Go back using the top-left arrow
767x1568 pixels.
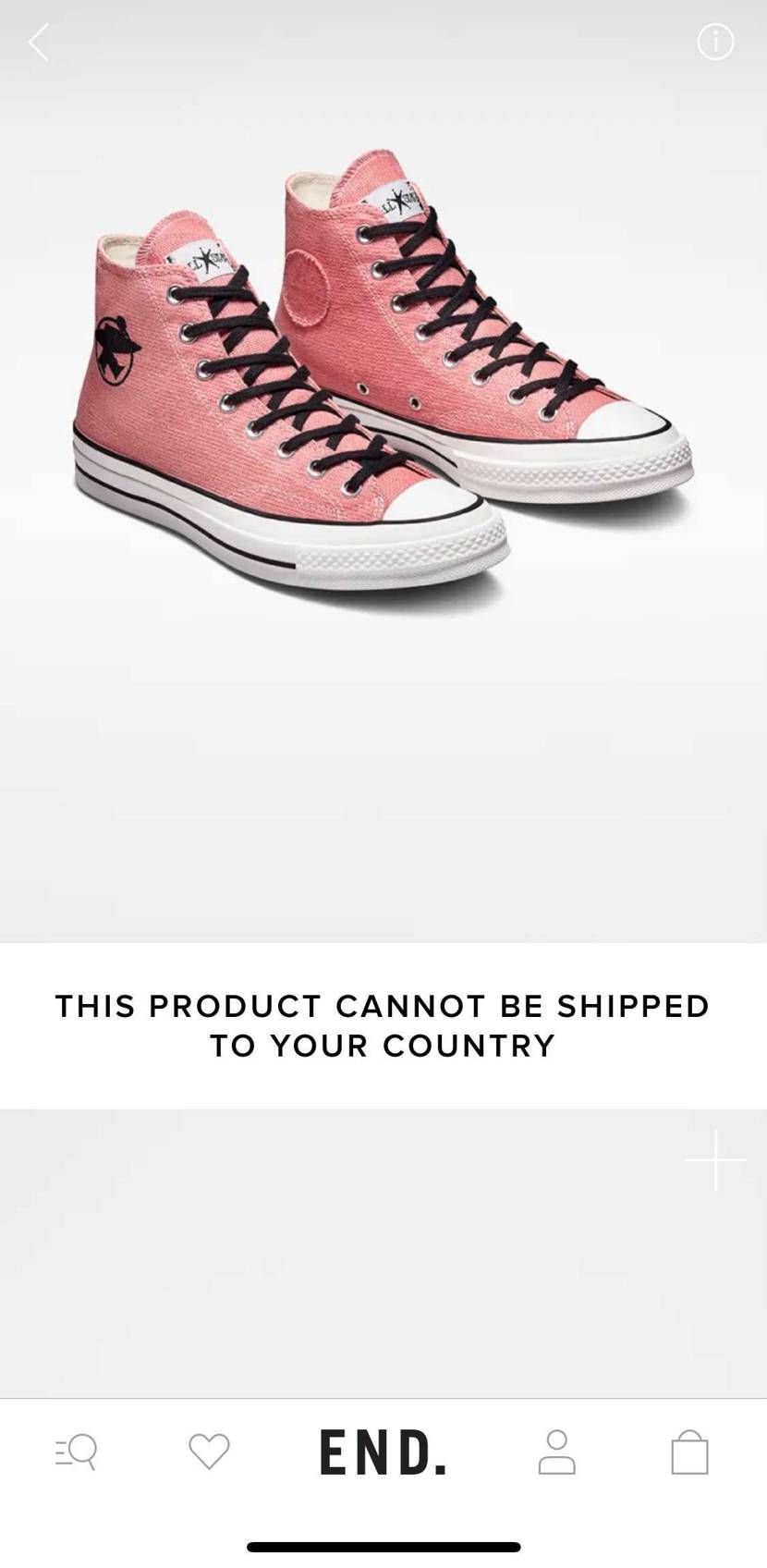[38, 43]
